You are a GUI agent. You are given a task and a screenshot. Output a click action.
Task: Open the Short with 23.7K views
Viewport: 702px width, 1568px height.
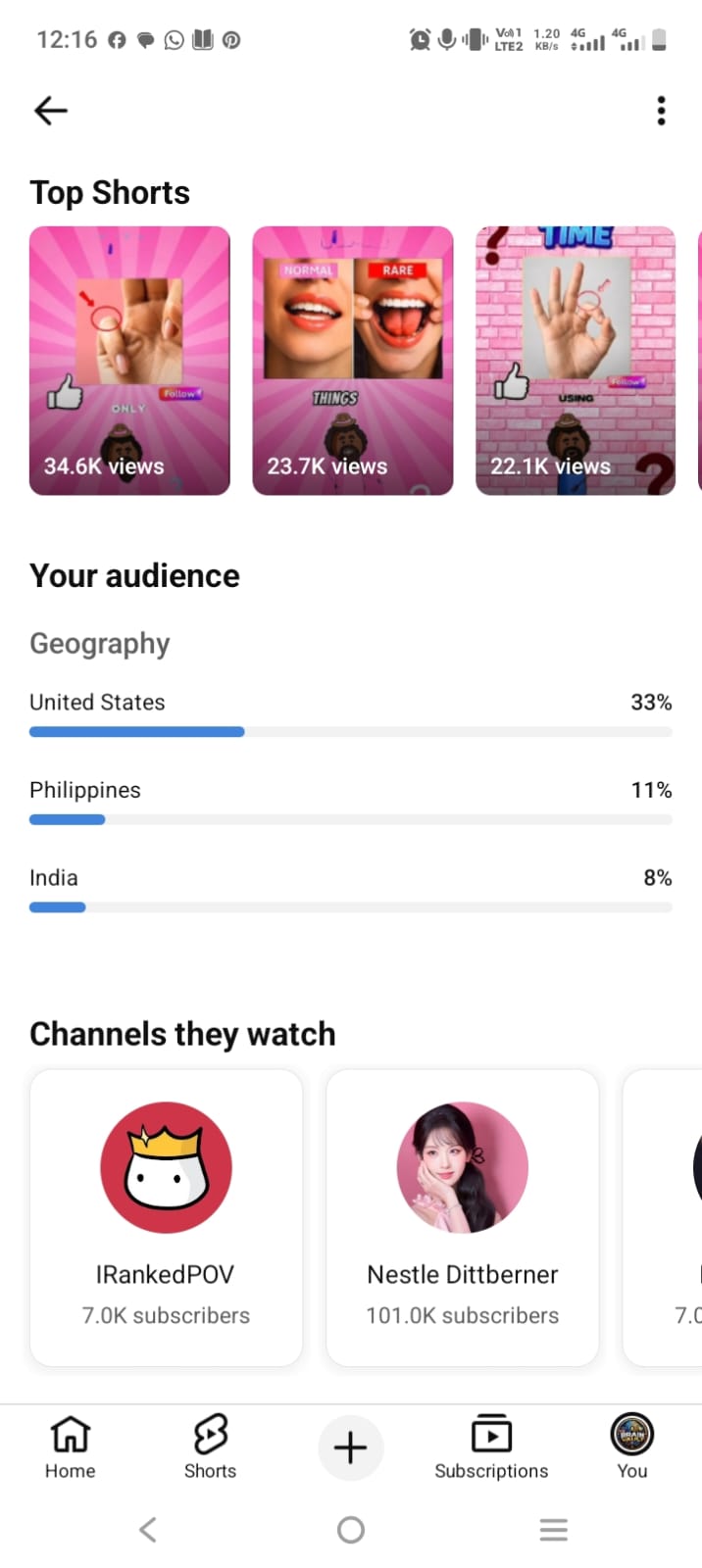pos(353,361)
